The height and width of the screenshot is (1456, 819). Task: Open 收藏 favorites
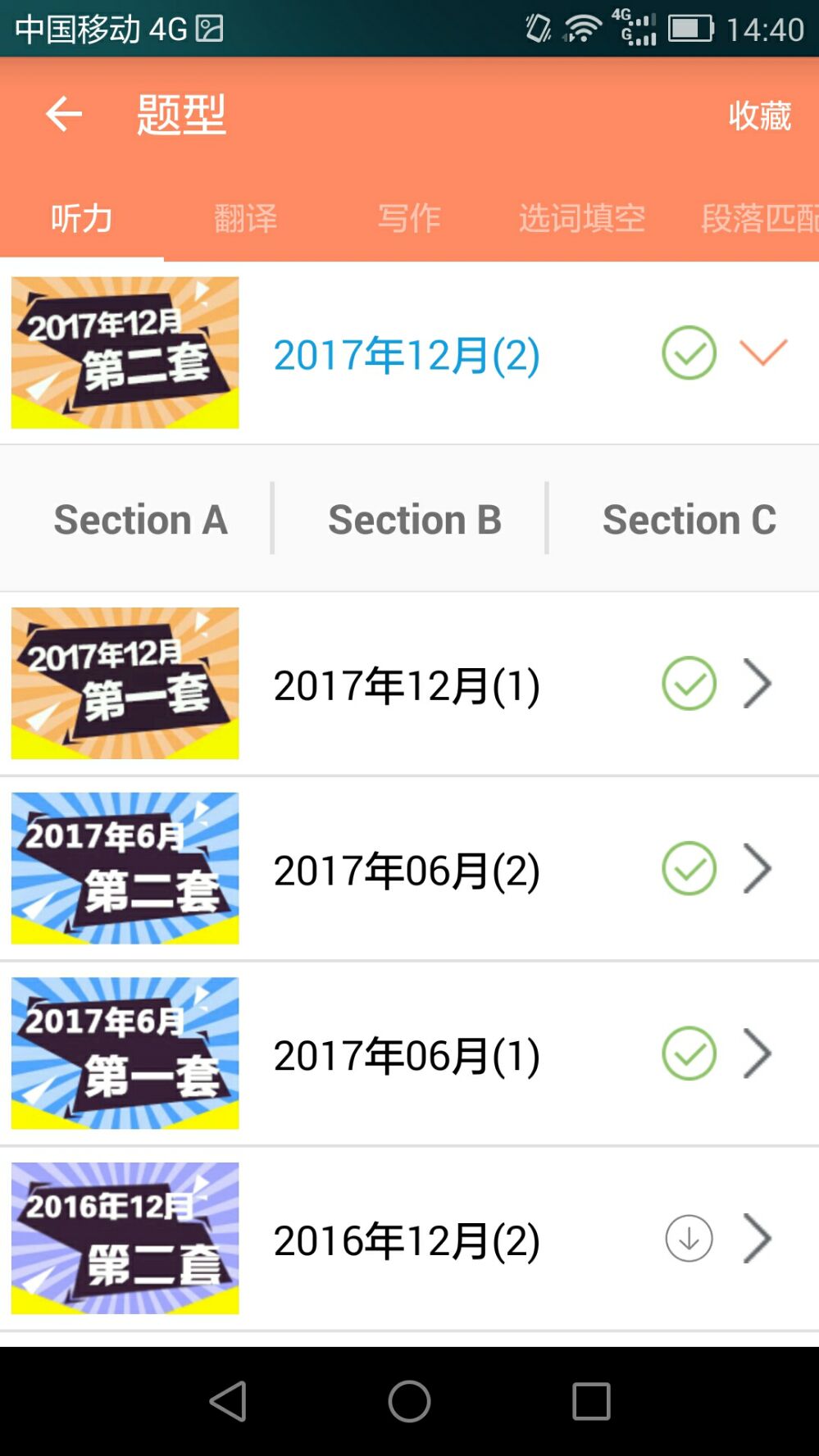click(x=759, y=116)
